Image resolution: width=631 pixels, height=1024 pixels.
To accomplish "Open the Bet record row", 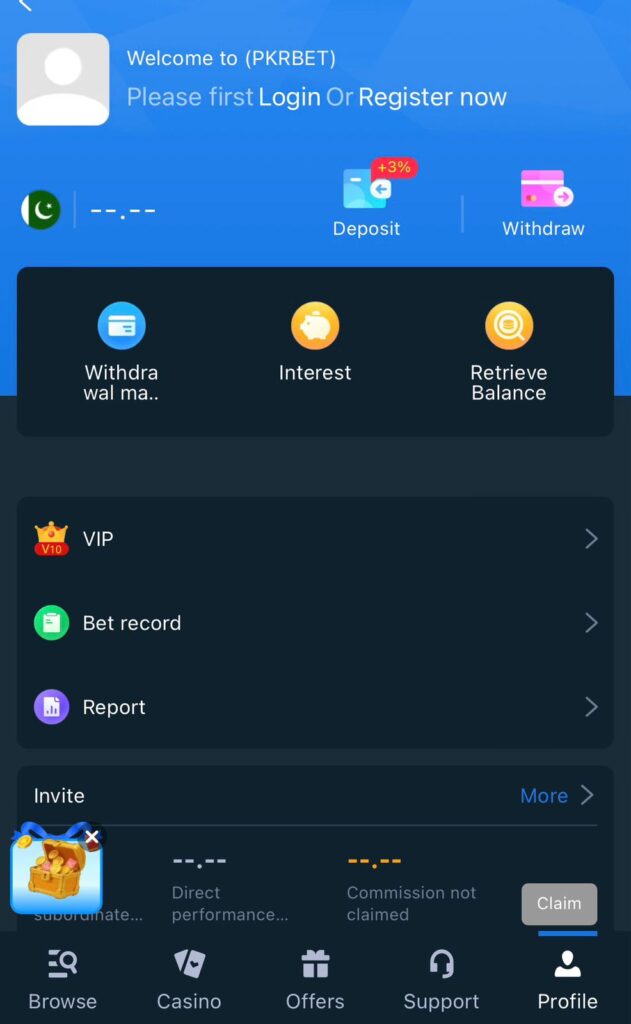I will (x=315, y=623).
